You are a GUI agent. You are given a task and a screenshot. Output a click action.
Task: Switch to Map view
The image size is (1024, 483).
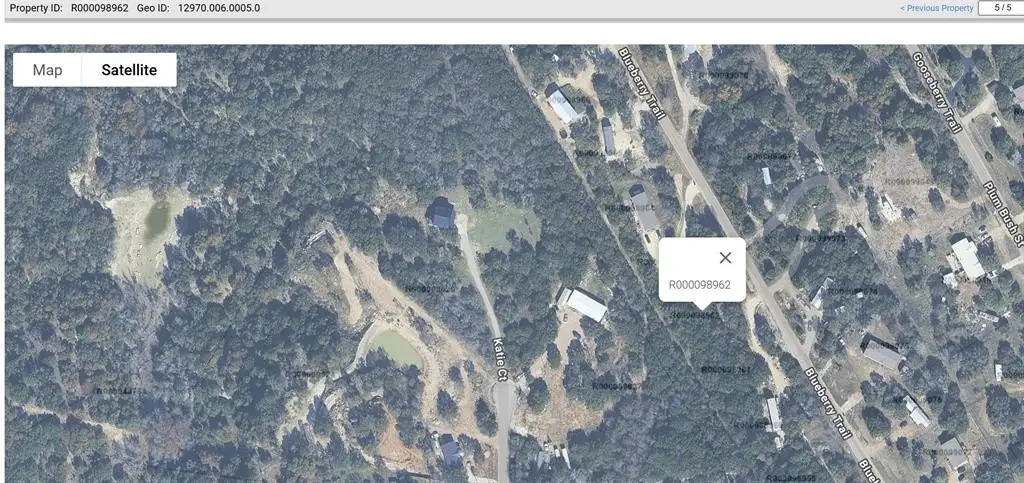pos(47,70)
